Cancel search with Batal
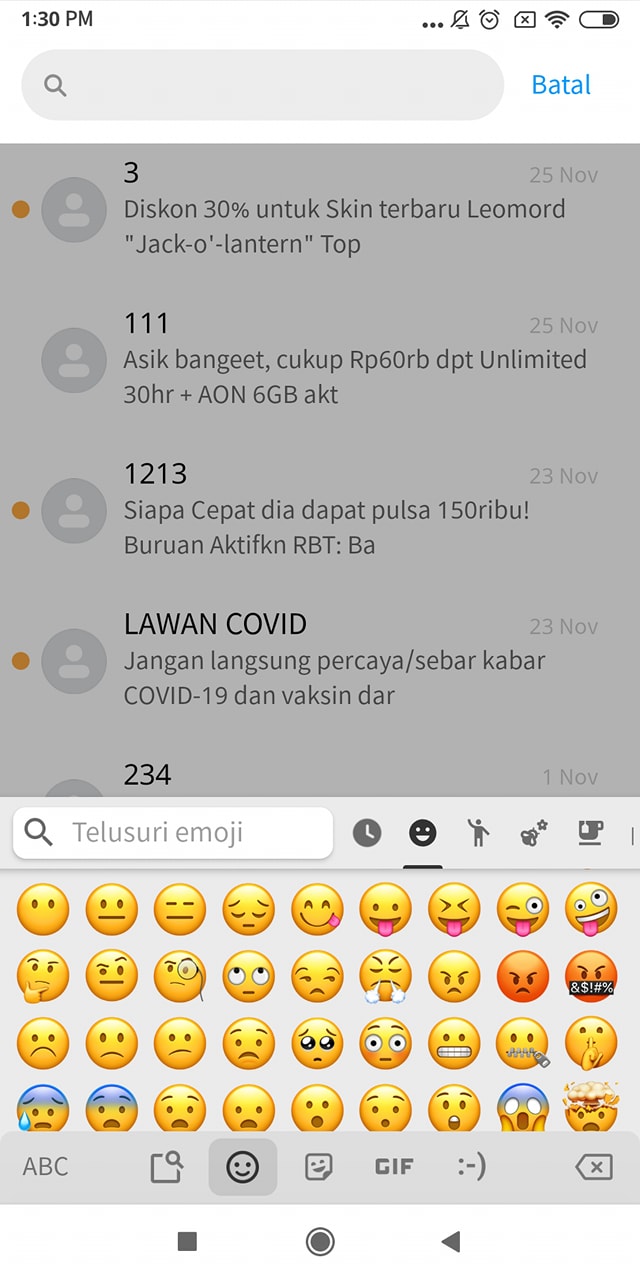 click(561, 85)
